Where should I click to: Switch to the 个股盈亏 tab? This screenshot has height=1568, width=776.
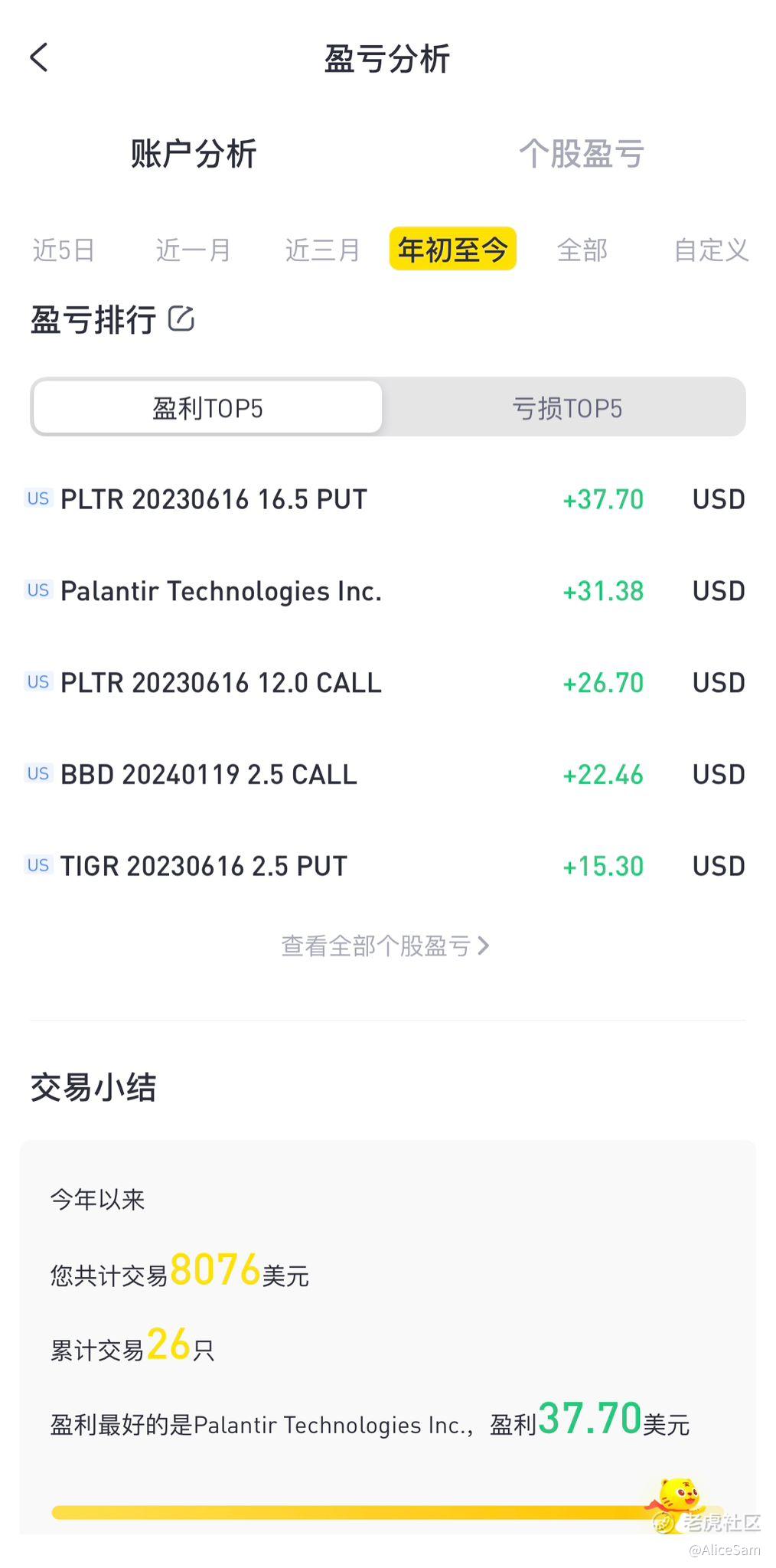coord(582,153)
